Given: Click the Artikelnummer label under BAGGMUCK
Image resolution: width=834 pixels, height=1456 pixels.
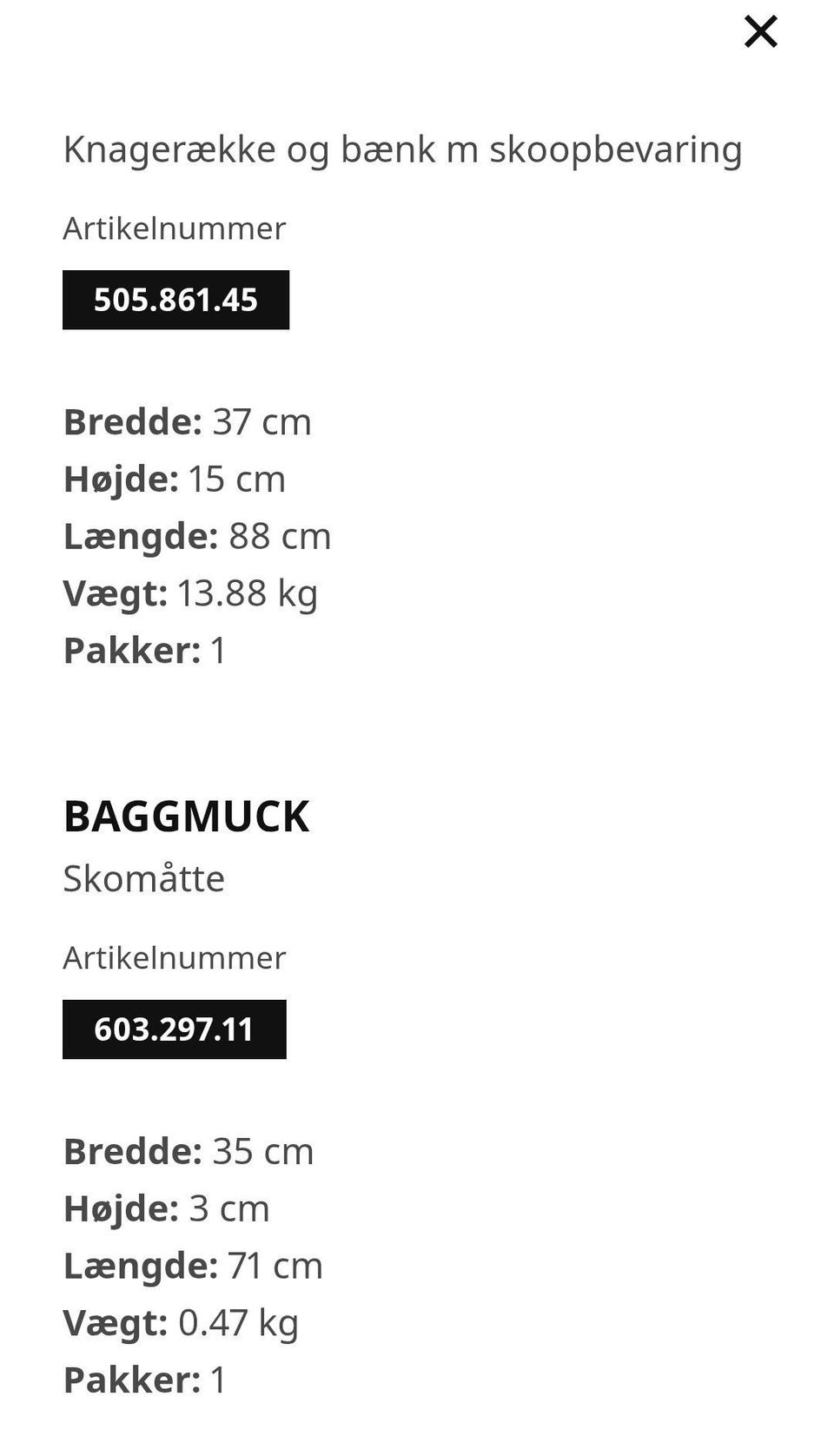Looking at the screenshot, I should coord(175,958).
